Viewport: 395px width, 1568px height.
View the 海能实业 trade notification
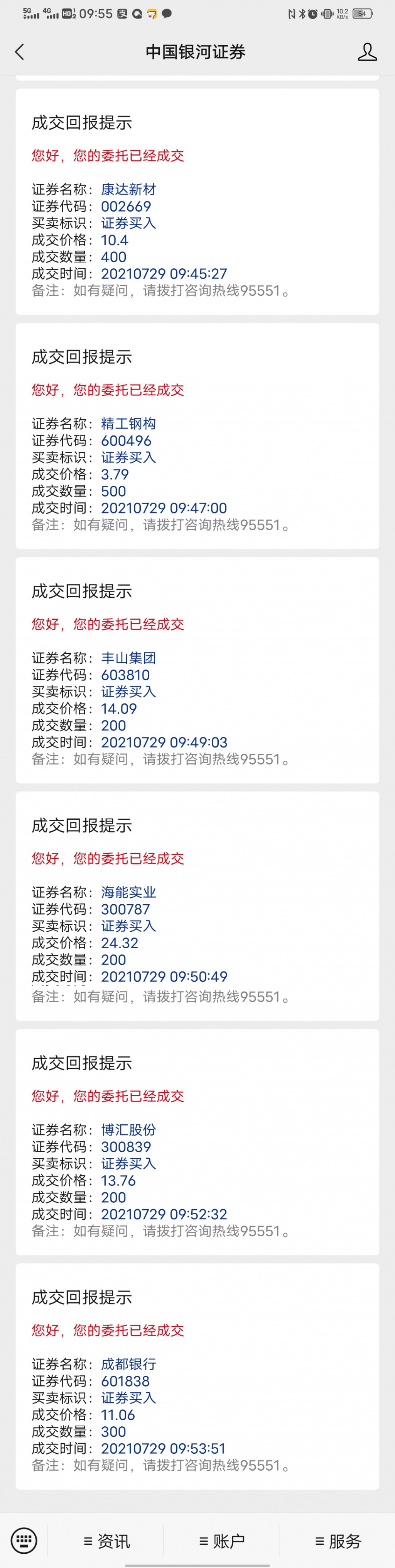click(x=197, y=906)
